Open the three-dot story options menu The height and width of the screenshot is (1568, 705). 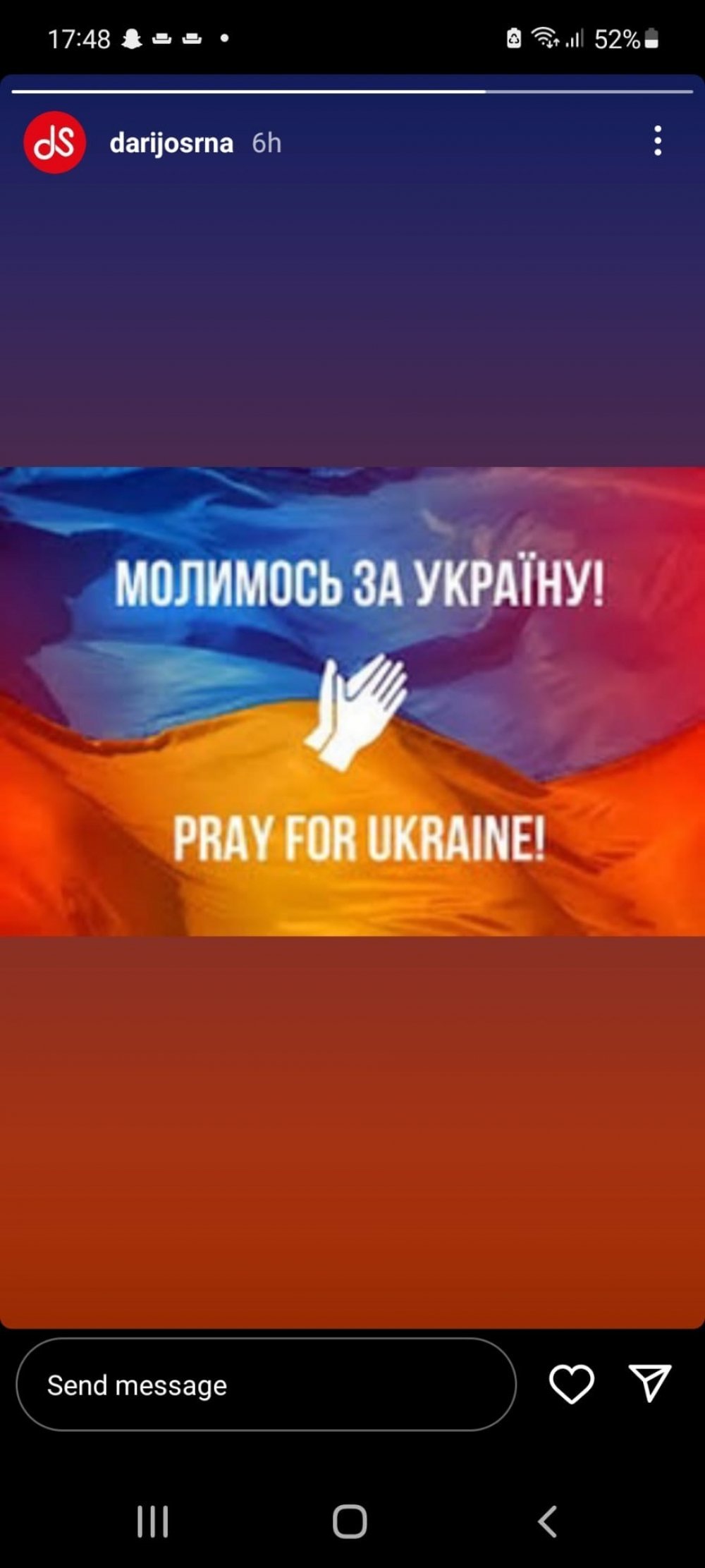coord(657,141)
